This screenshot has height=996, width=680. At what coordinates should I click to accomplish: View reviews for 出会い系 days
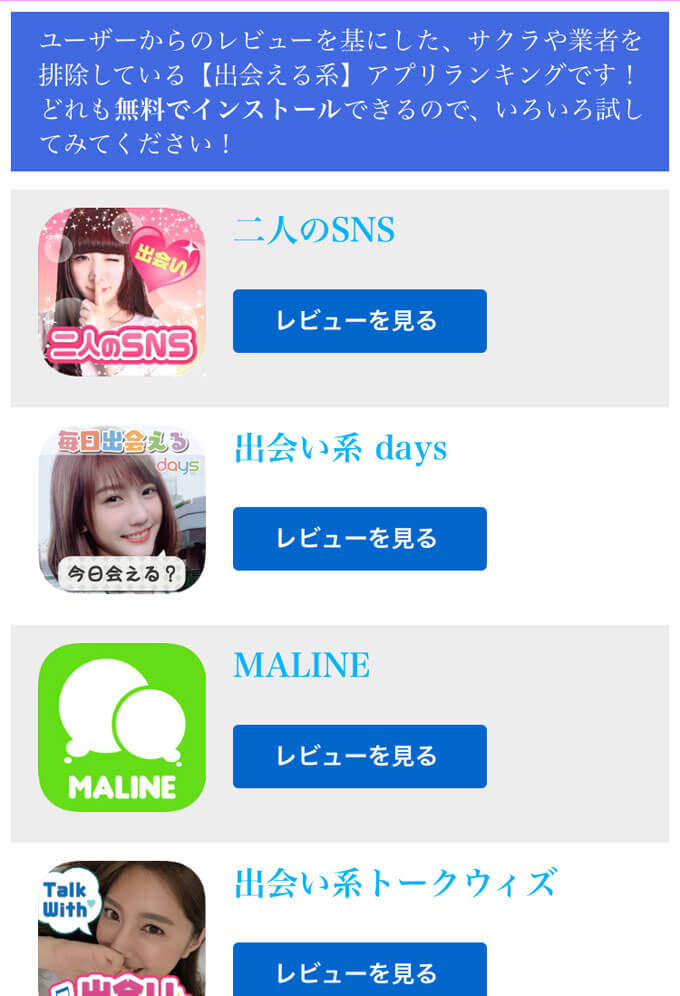pyautogui.click(x=359, y=538)
